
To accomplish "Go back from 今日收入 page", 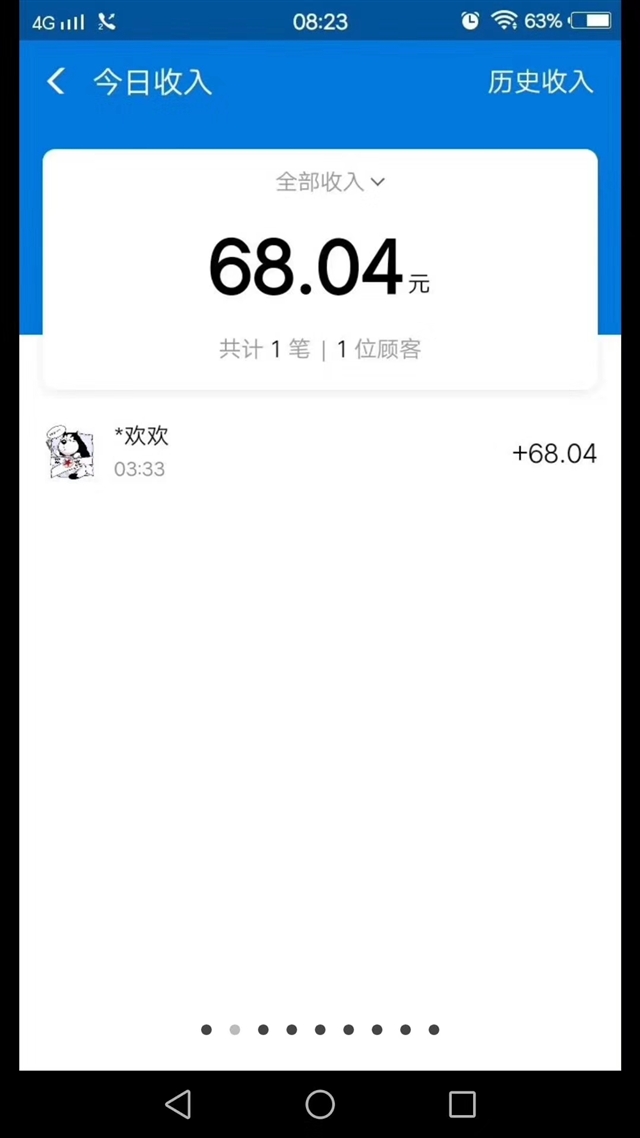I will 56,81.
